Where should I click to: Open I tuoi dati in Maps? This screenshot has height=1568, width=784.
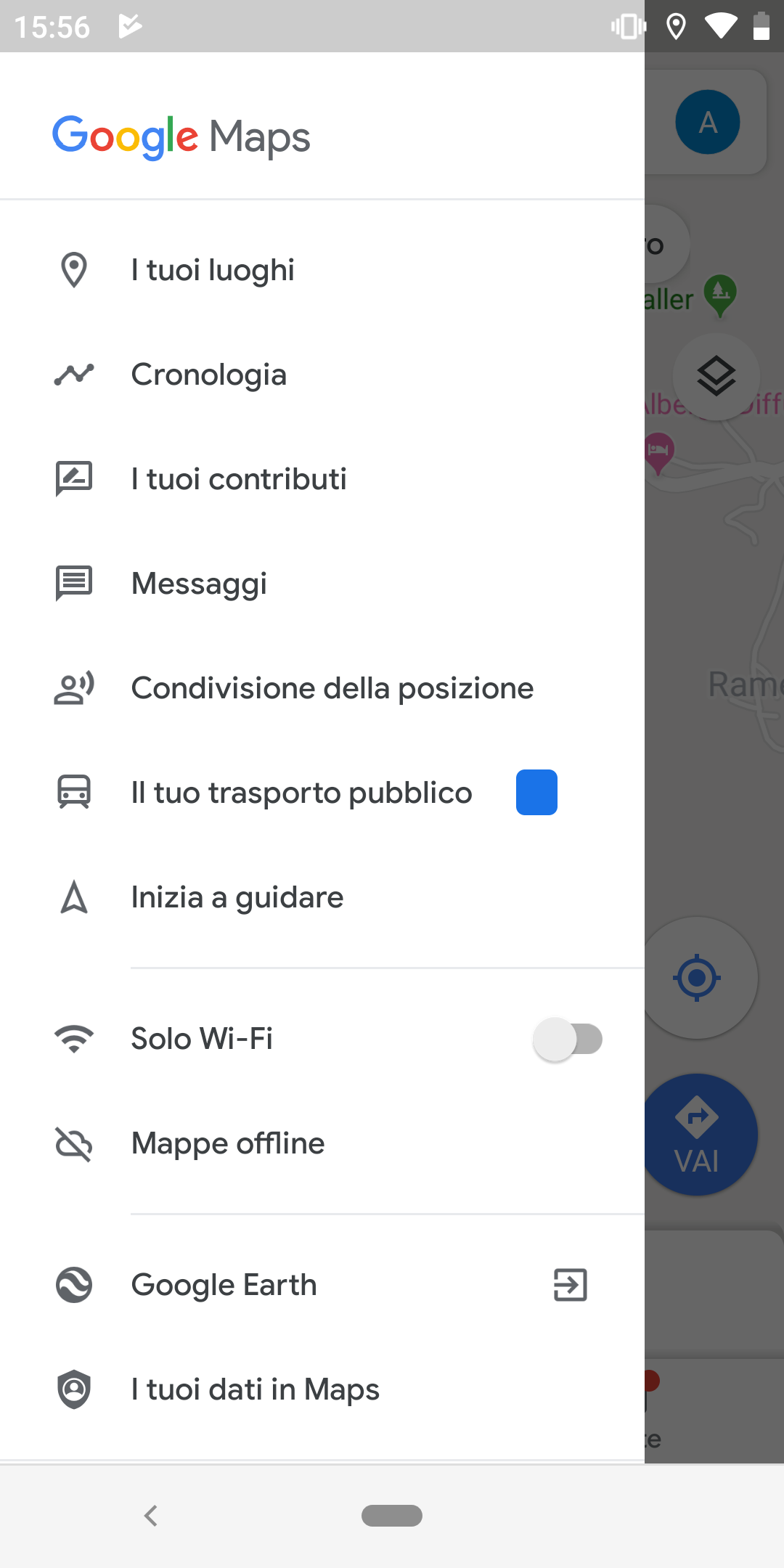pos(322,1389)
